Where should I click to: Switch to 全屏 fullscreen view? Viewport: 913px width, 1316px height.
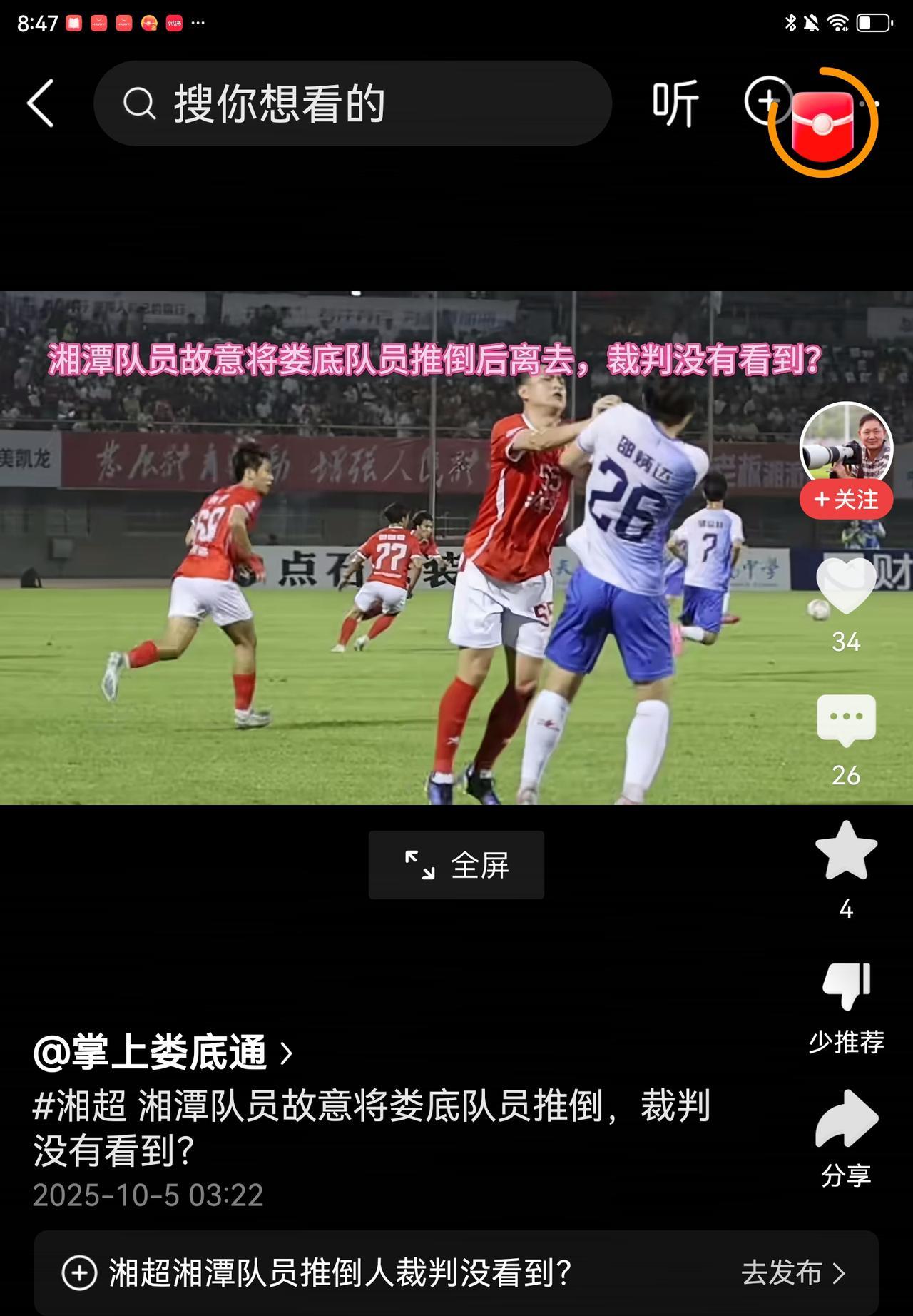click(456, 865)
